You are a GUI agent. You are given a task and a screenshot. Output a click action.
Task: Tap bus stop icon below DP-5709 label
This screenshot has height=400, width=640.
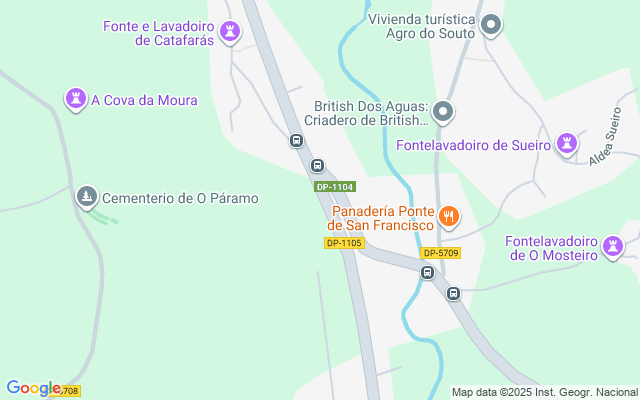click(x=427, y=272)
